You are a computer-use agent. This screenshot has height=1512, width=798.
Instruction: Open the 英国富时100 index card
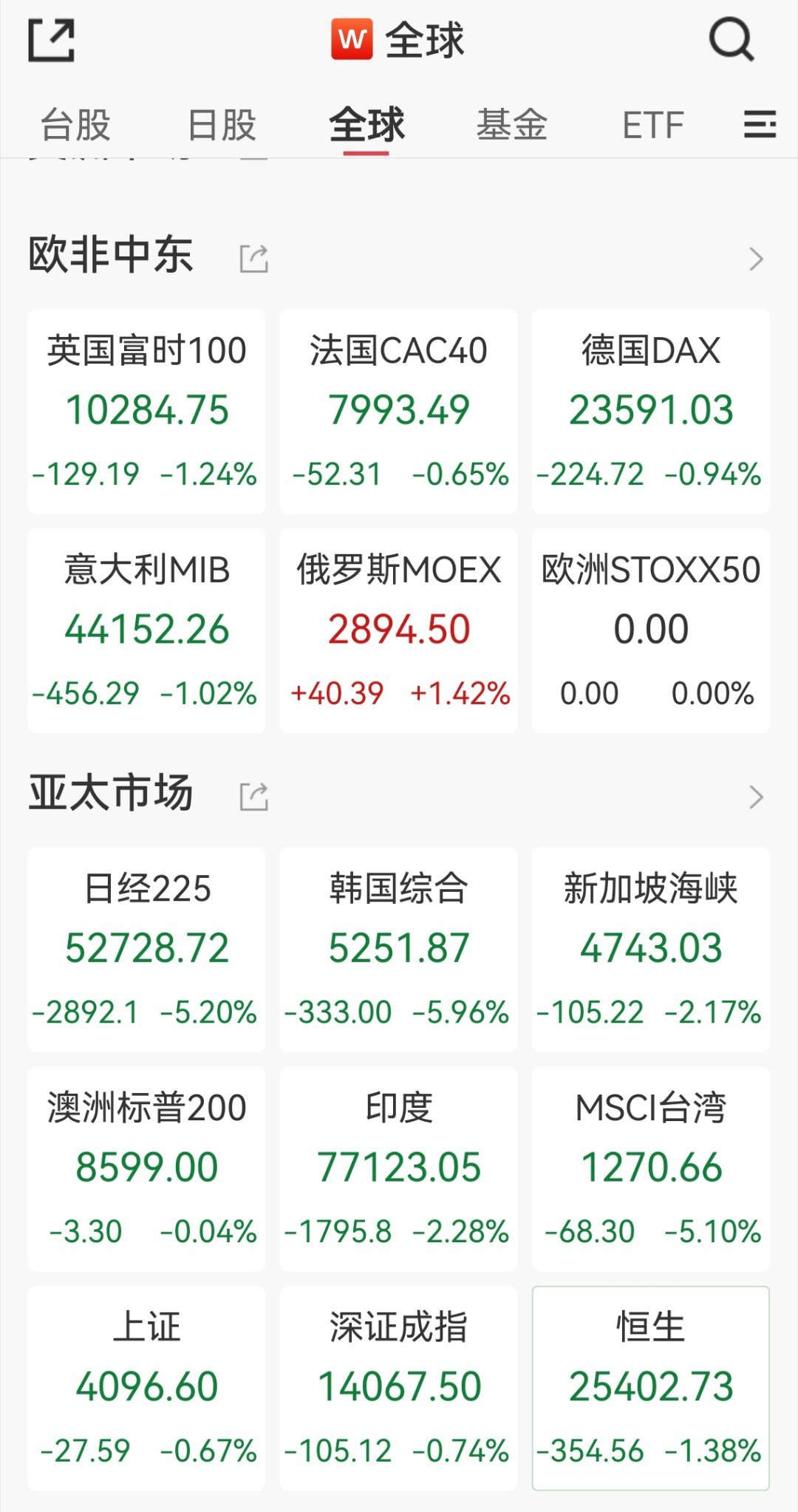click(x=146, y=410)
